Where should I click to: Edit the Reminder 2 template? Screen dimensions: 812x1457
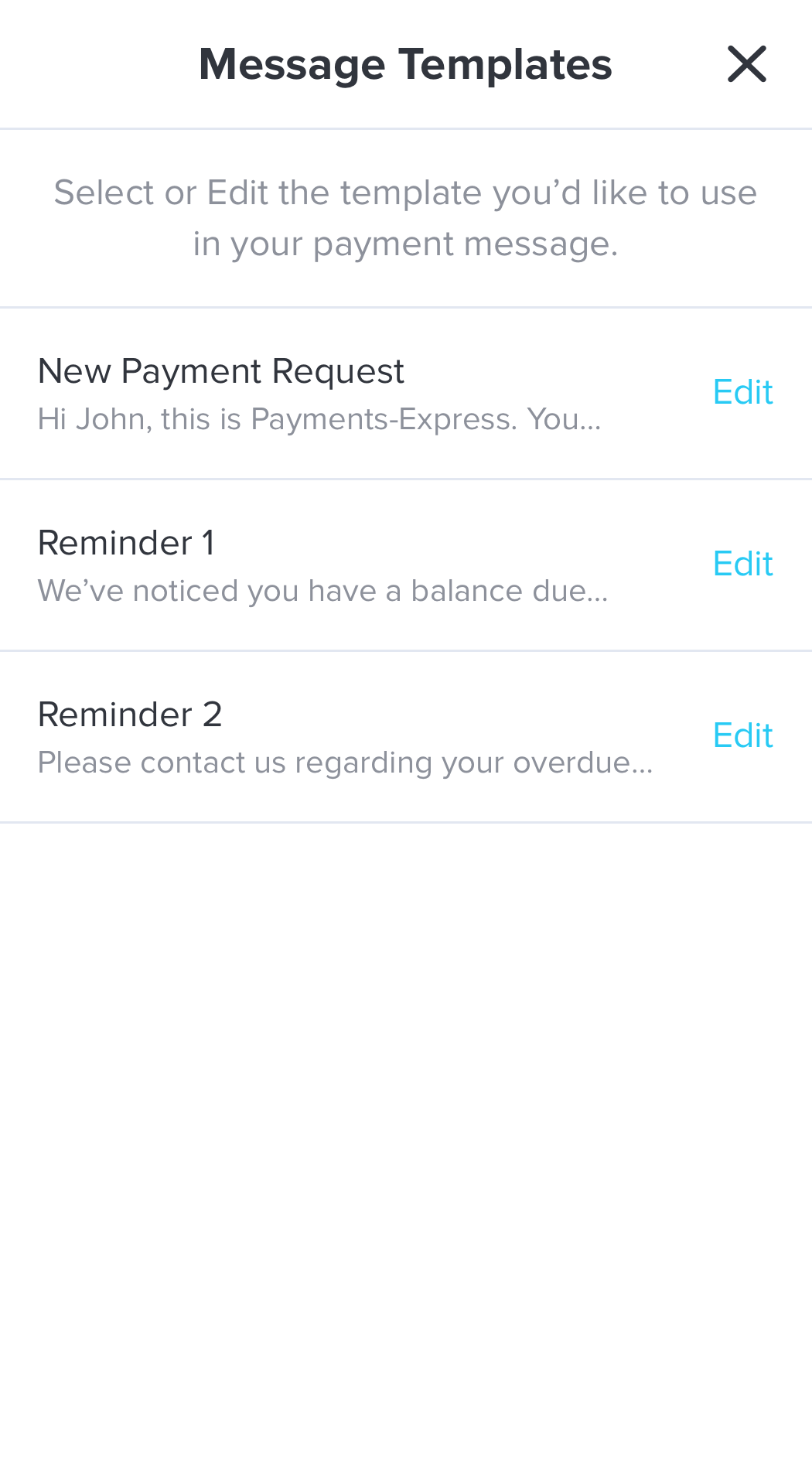pos(742,736)
